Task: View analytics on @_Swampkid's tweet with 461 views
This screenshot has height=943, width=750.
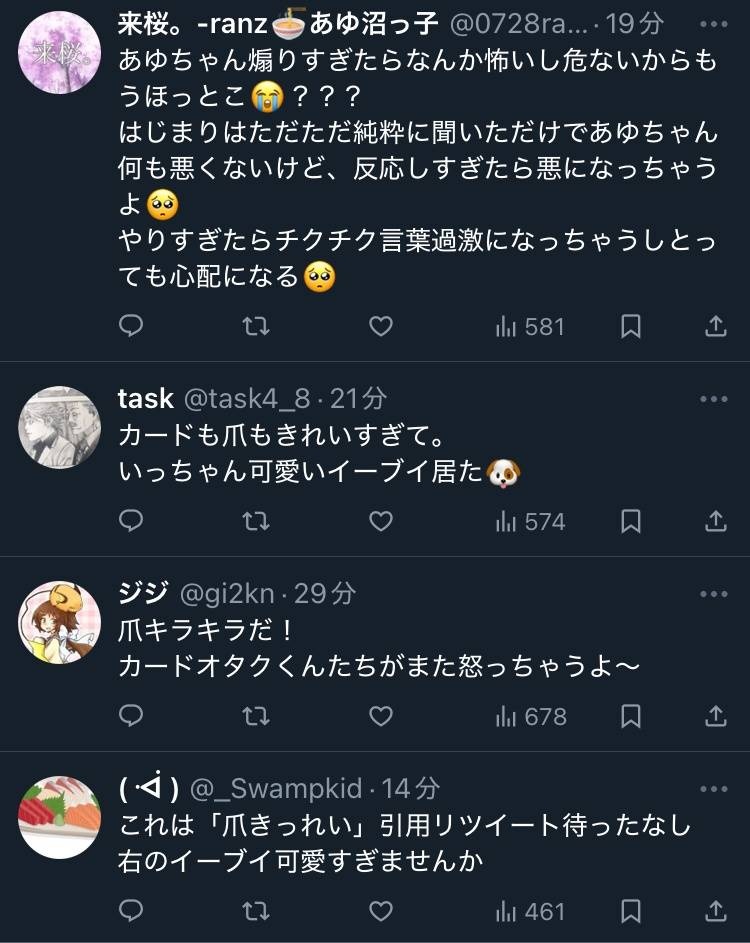Action: tap(530, 911)
